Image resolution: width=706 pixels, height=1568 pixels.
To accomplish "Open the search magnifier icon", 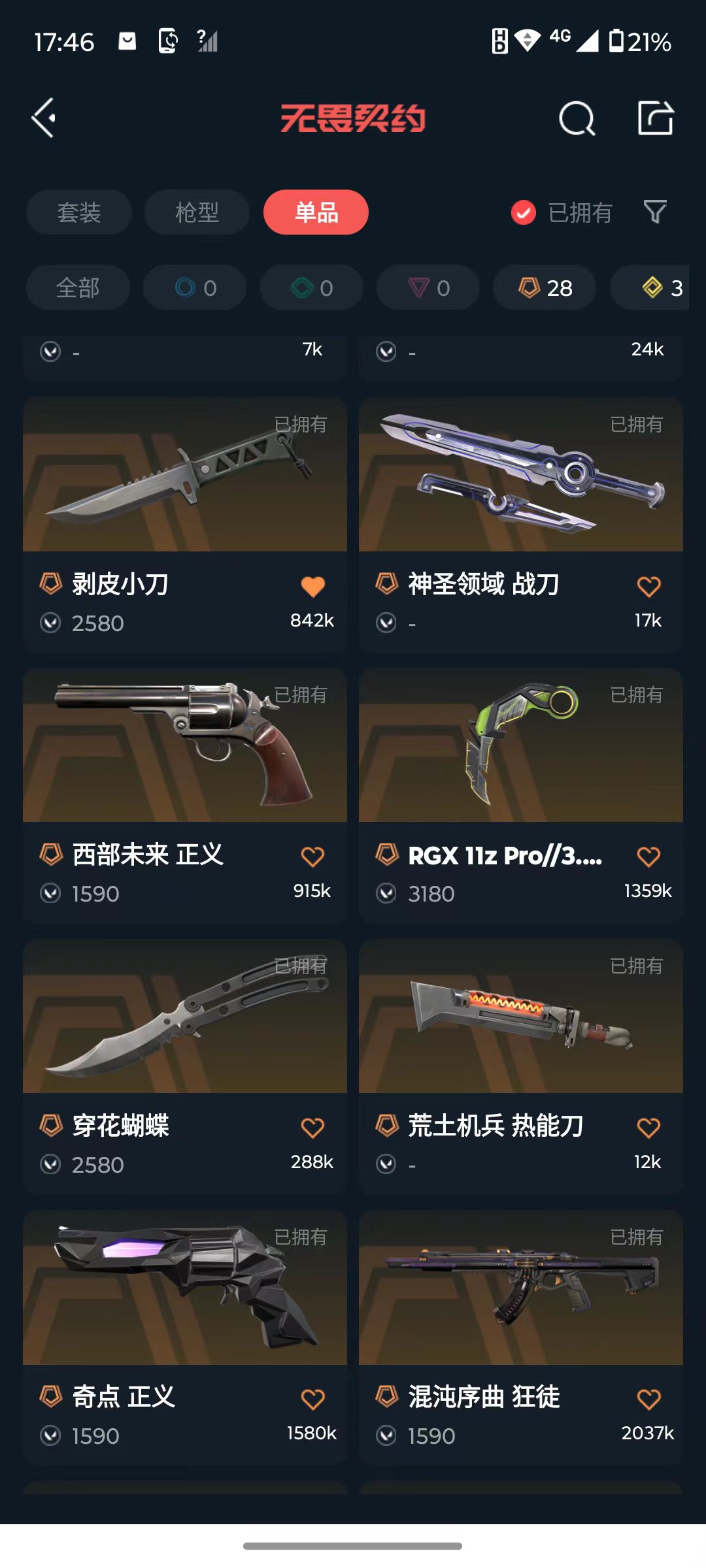I will [x=577, y=119].
